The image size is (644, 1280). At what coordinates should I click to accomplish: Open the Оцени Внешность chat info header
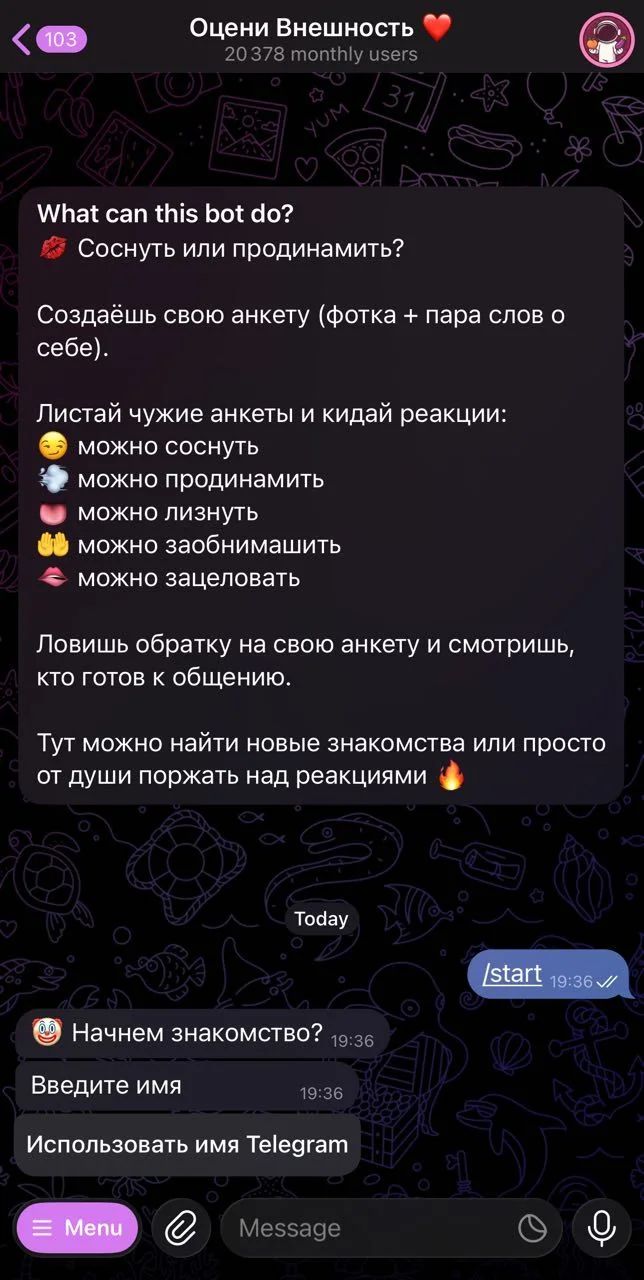click(321, 39)
